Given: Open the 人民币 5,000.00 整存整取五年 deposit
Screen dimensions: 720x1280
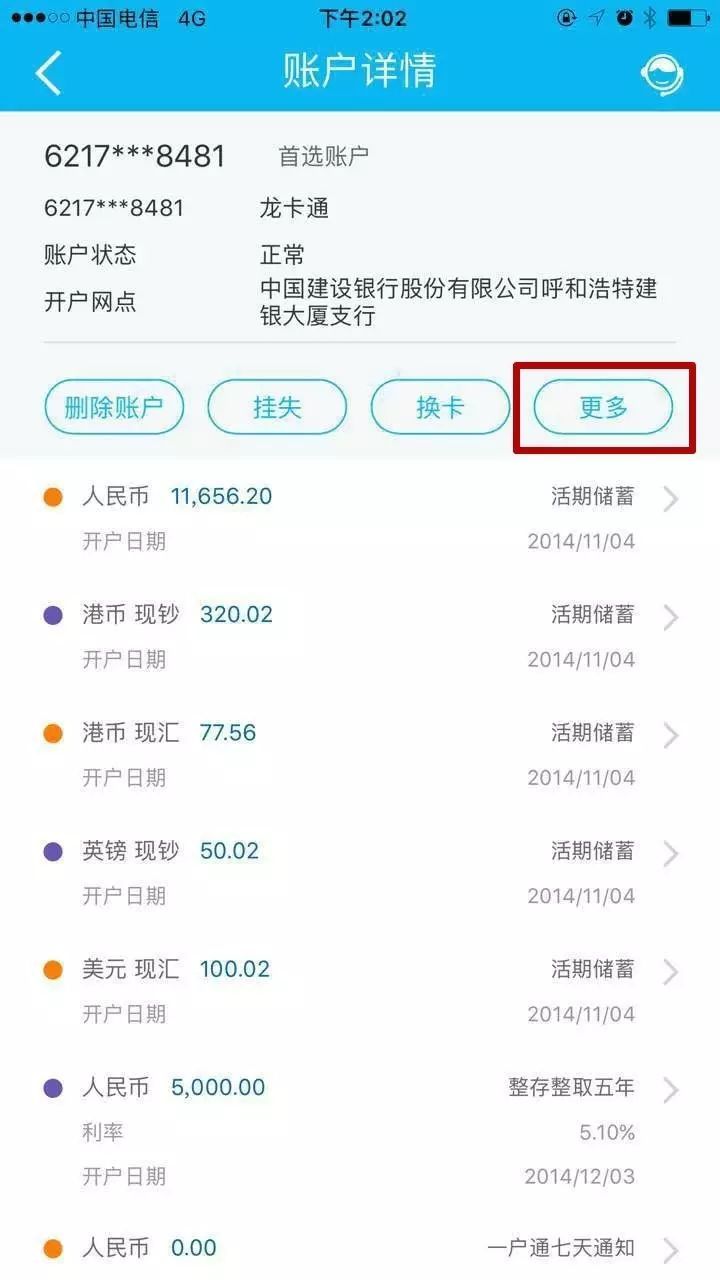Looking at the screenshot, I should click(360, 1128).
